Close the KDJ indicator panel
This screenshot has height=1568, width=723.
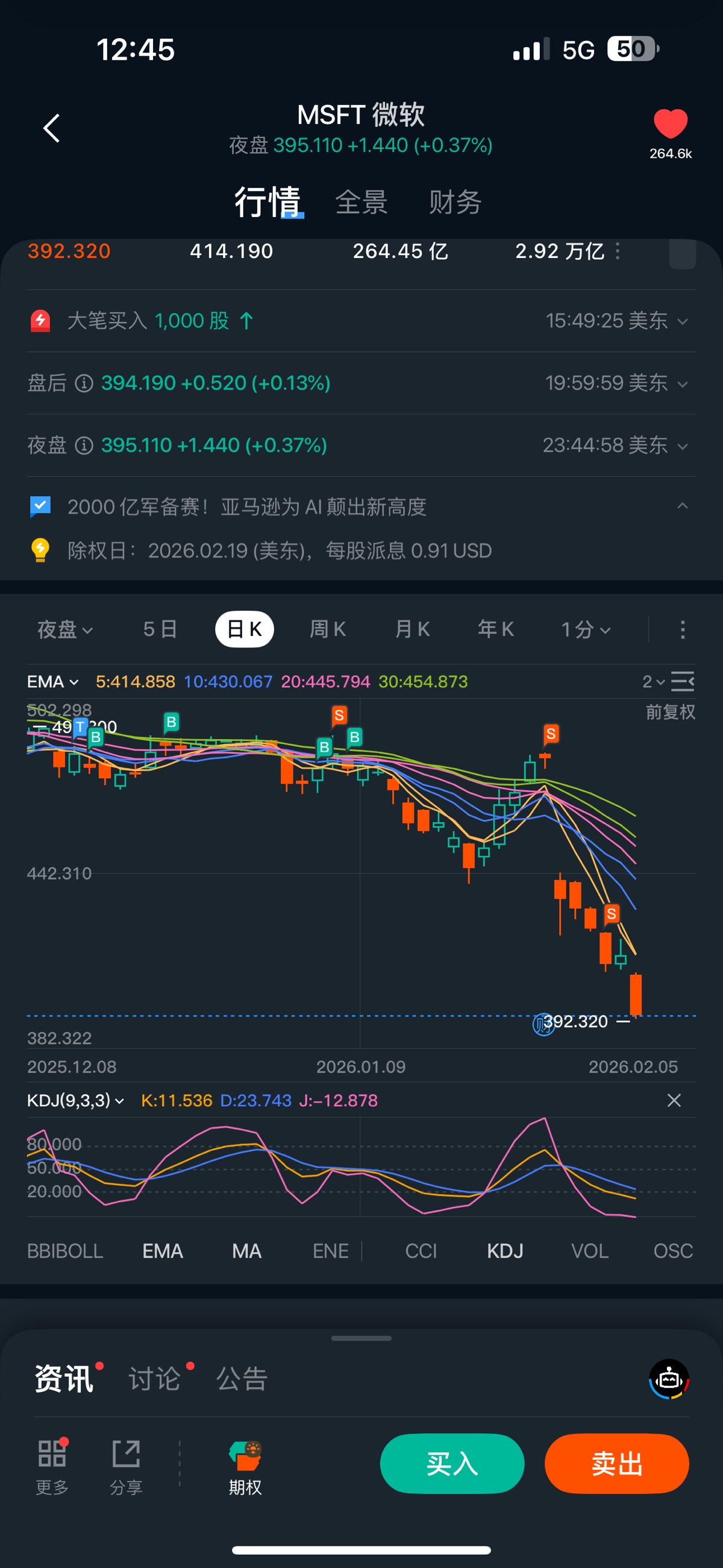pyautogui.click(x=674, y=1101)
